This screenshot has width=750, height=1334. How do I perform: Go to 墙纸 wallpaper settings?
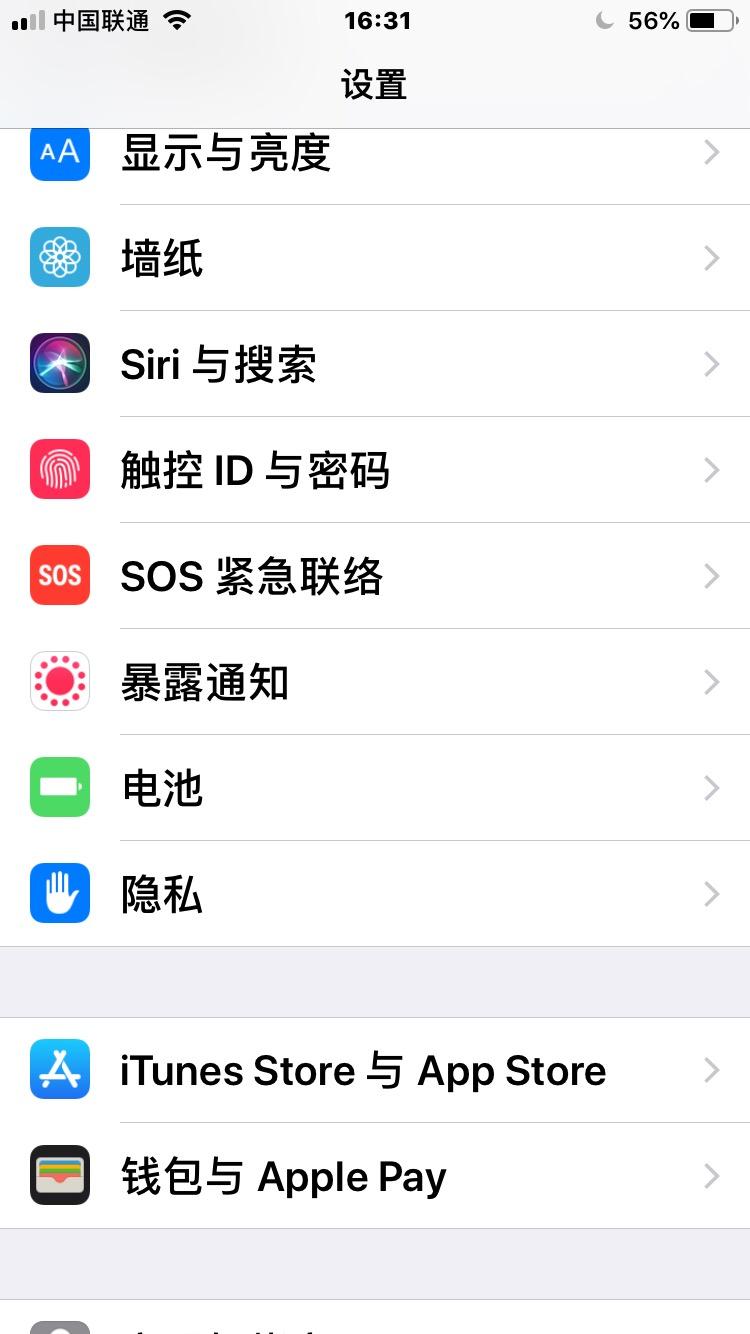[x=162, y=258]
